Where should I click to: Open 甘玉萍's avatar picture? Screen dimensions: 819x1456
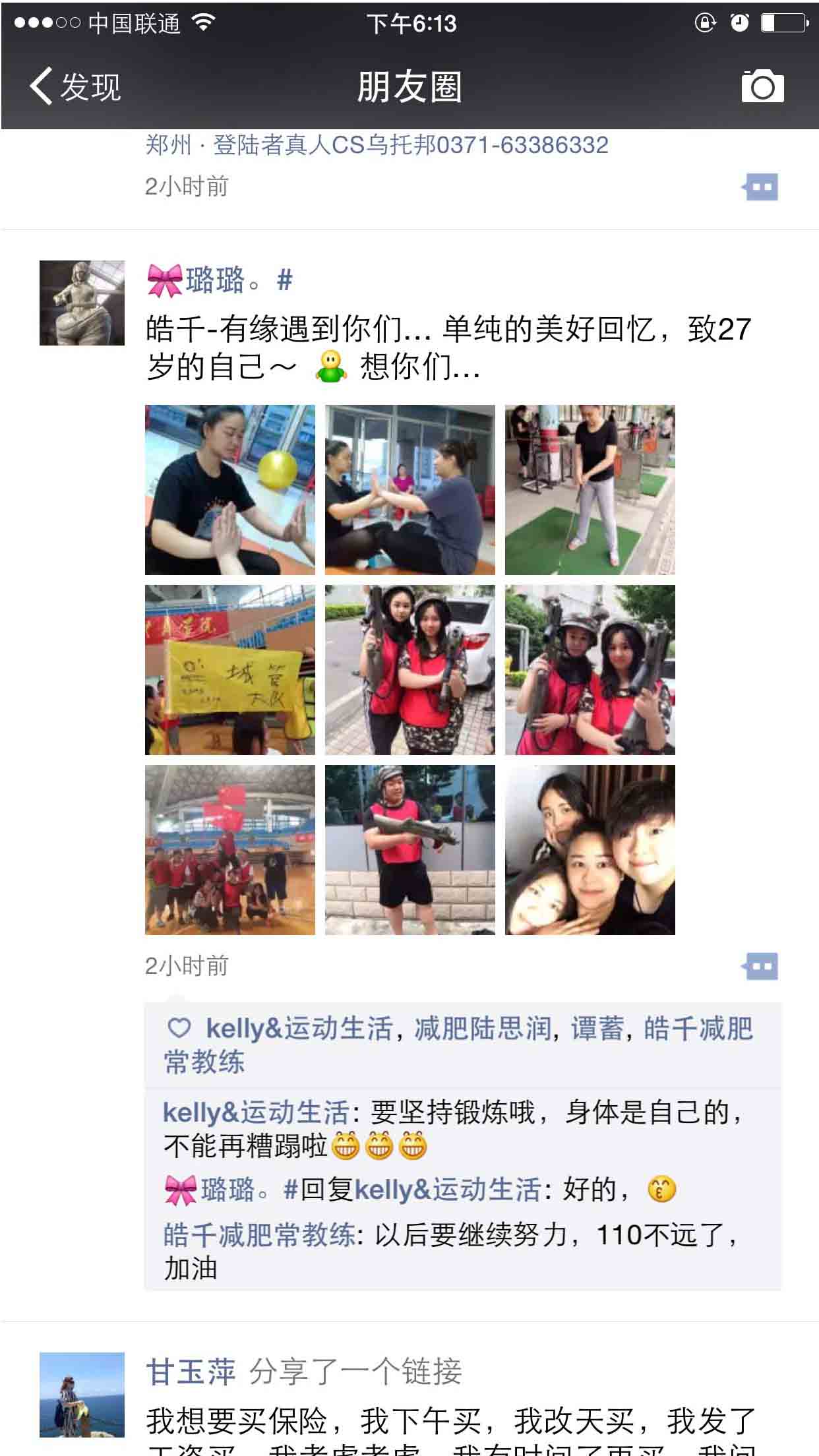click(x=82, y=1395)
